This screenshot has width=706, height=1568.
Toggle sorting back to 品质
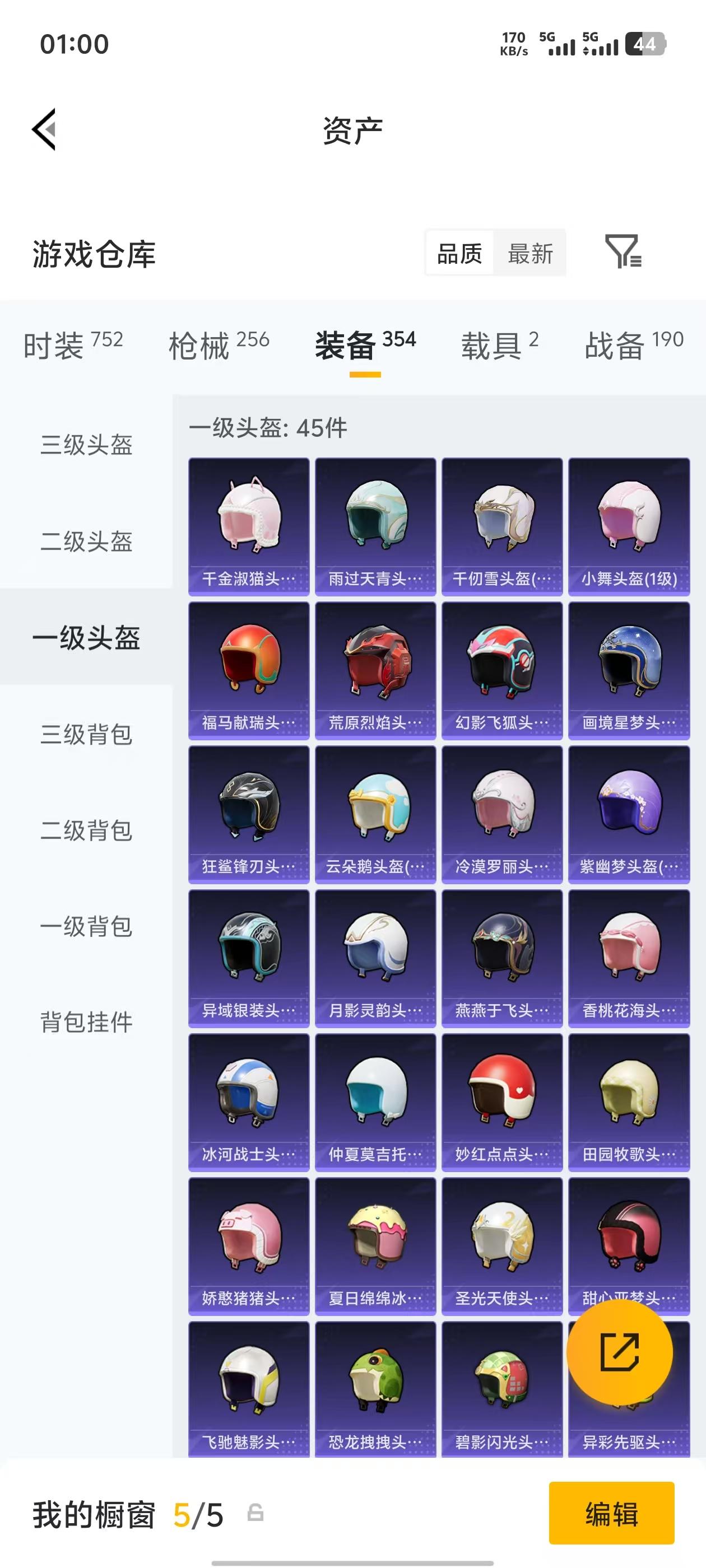tap(460, 253)
